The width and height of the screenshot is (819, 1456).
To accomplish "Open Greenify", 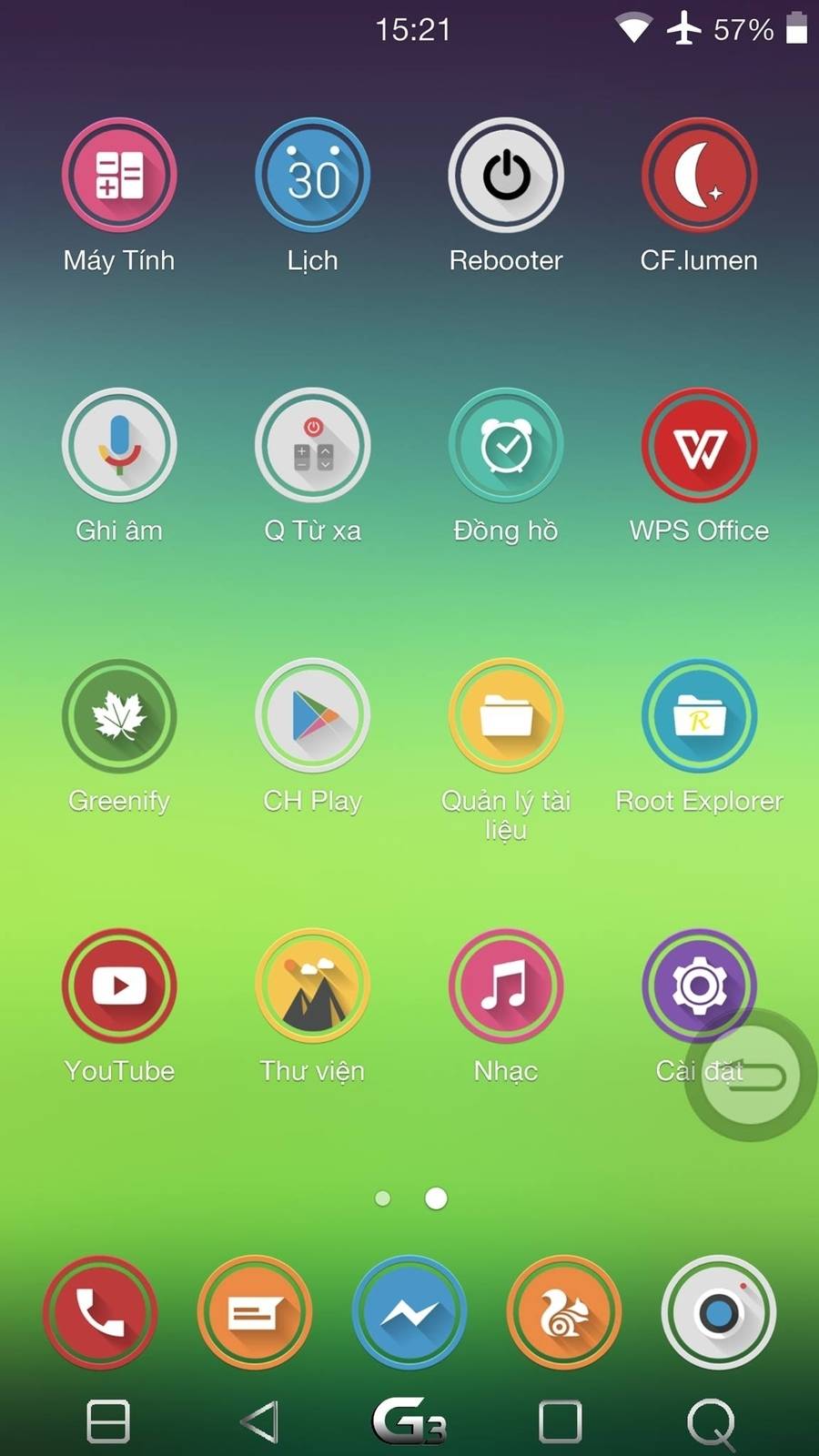I will pyautogui.click(x=119, y=715).
